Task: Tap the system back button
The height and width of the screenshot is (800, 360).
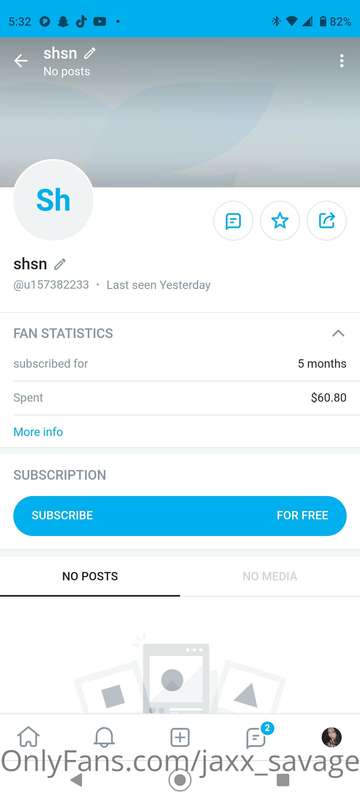Action: (x=76, y=780)
